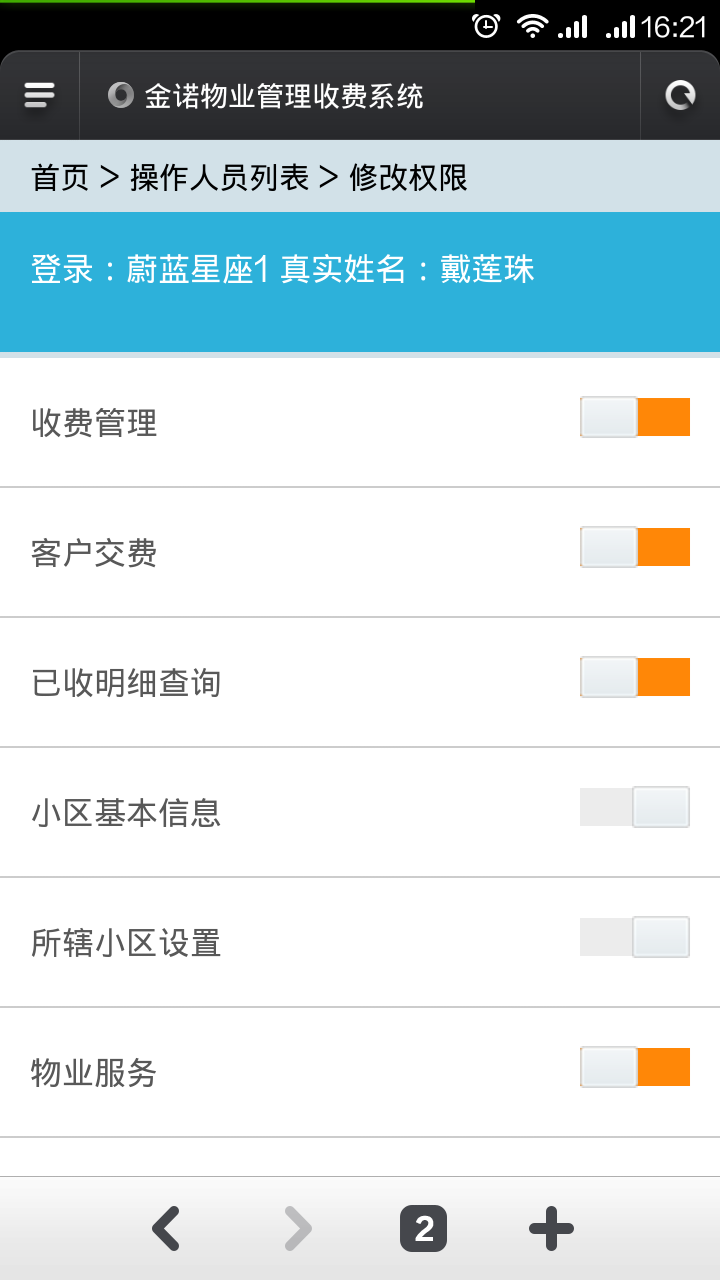Toggle the 客户交费 permission switch
The height and width of the screenshot is (1280, 720).
[x=635, y=547]
